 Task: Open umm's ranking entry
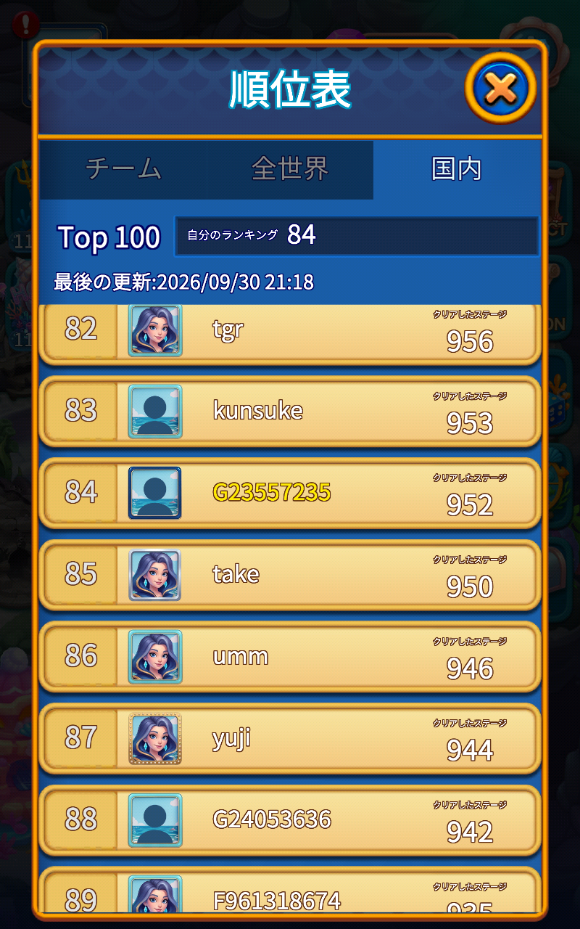290,656
